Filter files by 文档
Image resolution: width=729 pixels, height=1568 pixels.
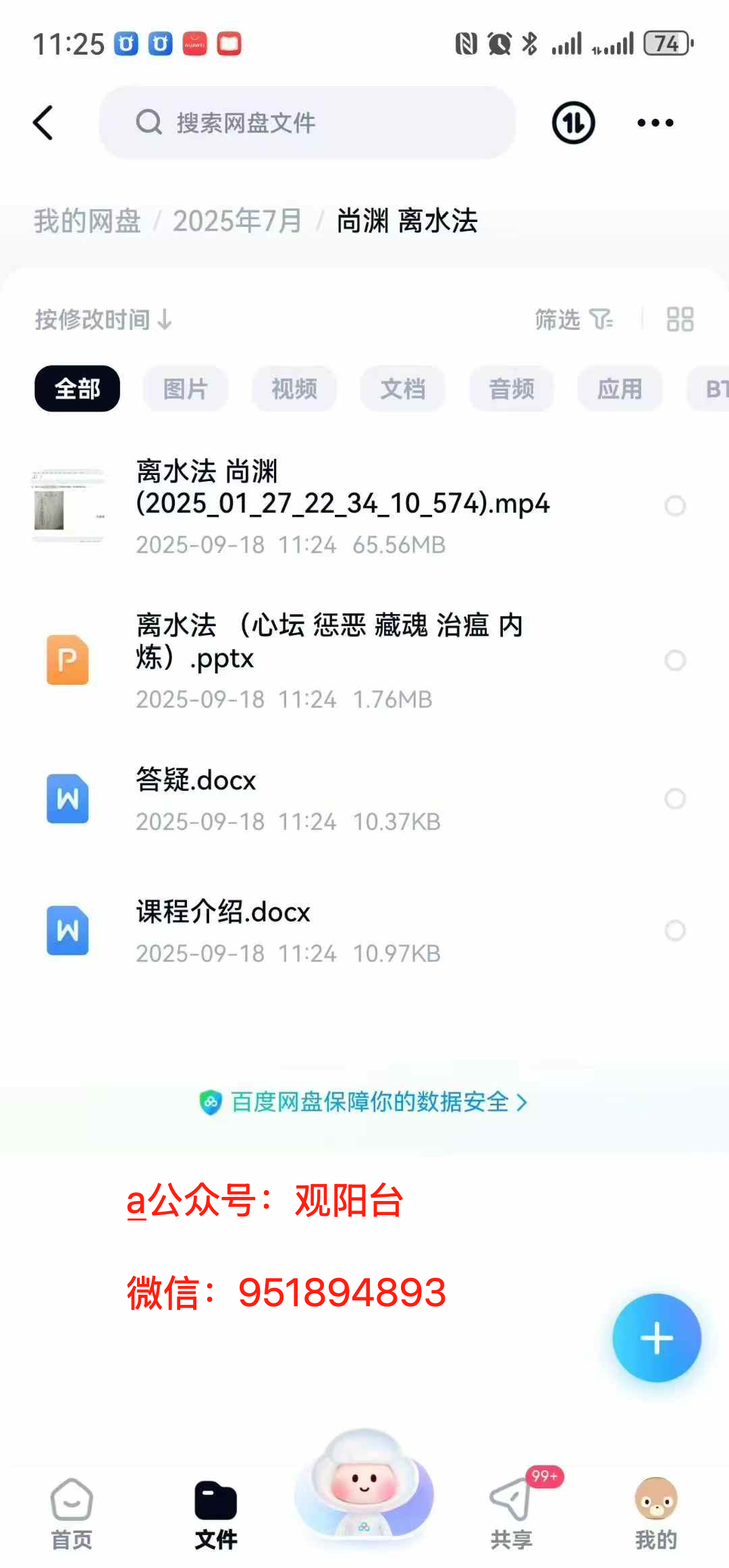tap(402, 389)
